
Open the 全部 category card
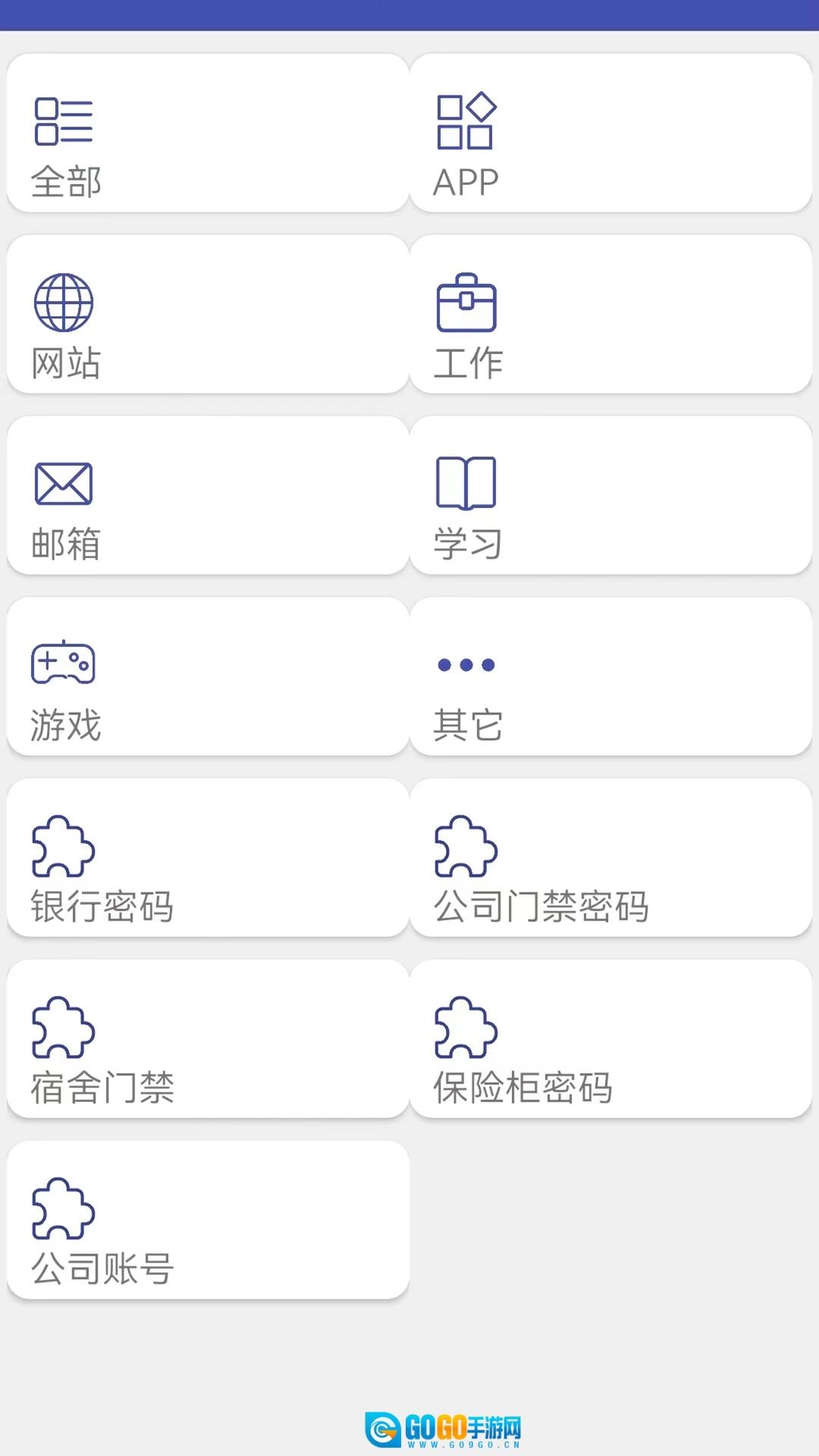209,130
